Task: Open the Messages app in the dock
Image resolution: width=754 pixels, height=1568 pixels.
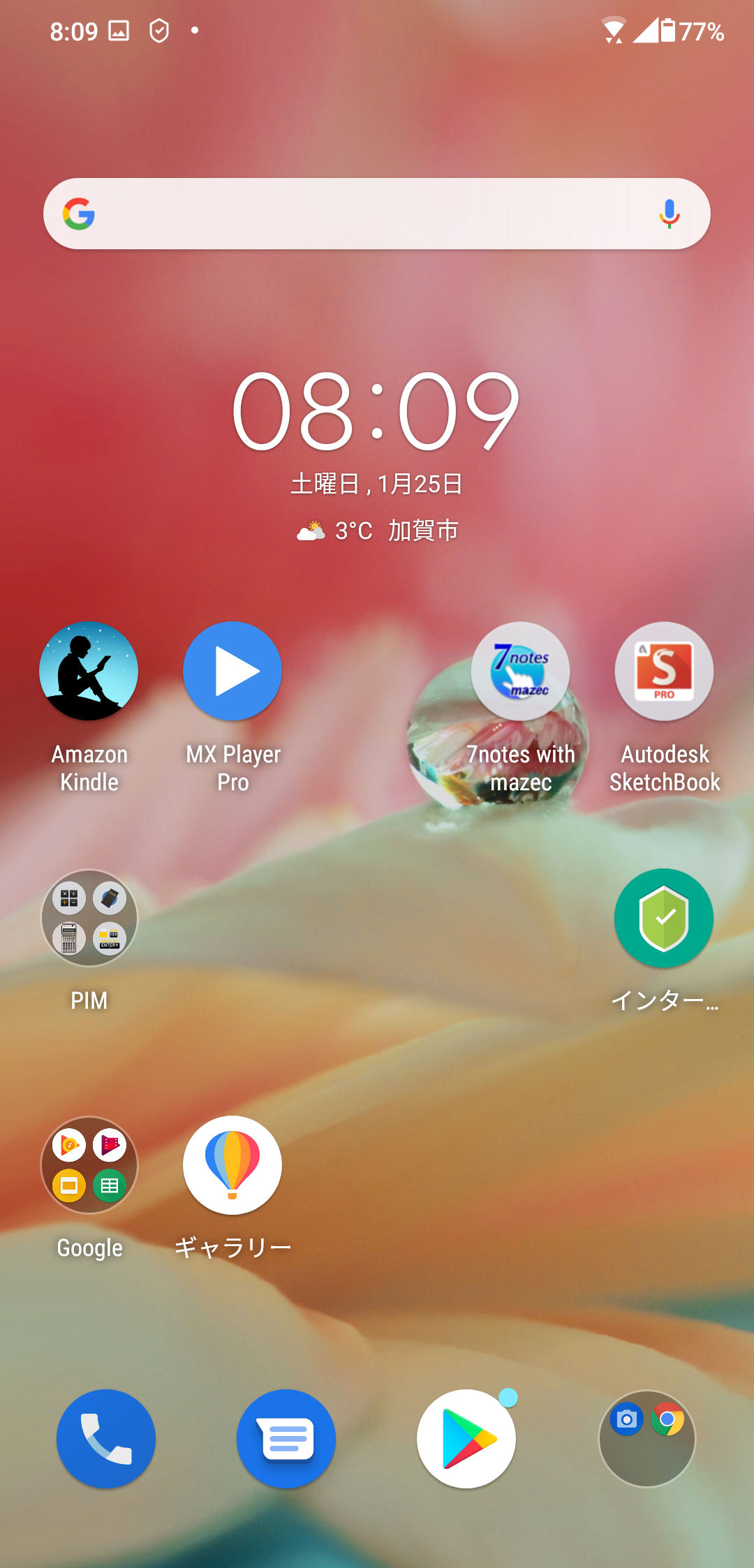Action: click(286, 1439)
